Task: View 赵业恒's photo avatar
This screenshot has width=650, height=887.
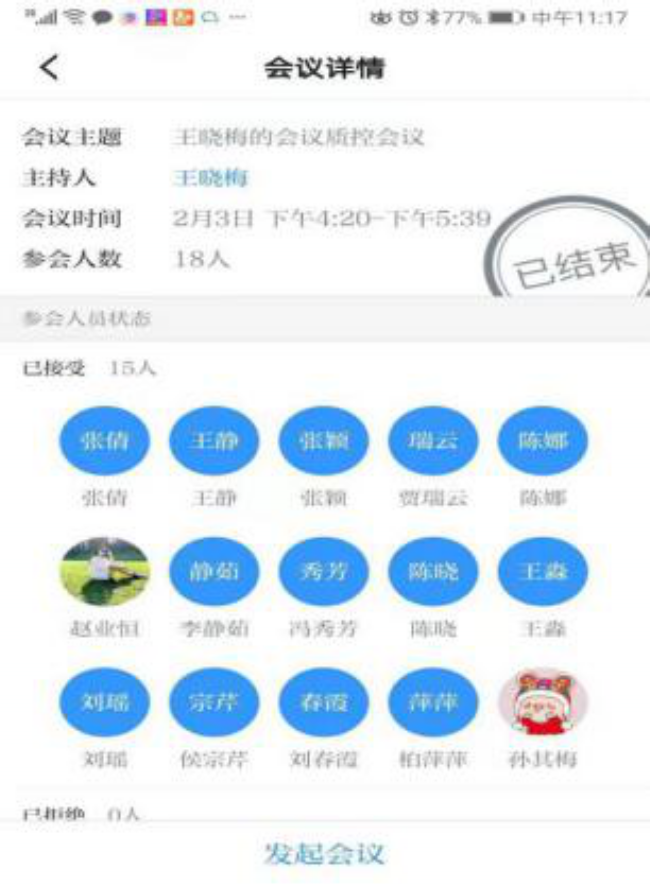Action: click(105, 571)
